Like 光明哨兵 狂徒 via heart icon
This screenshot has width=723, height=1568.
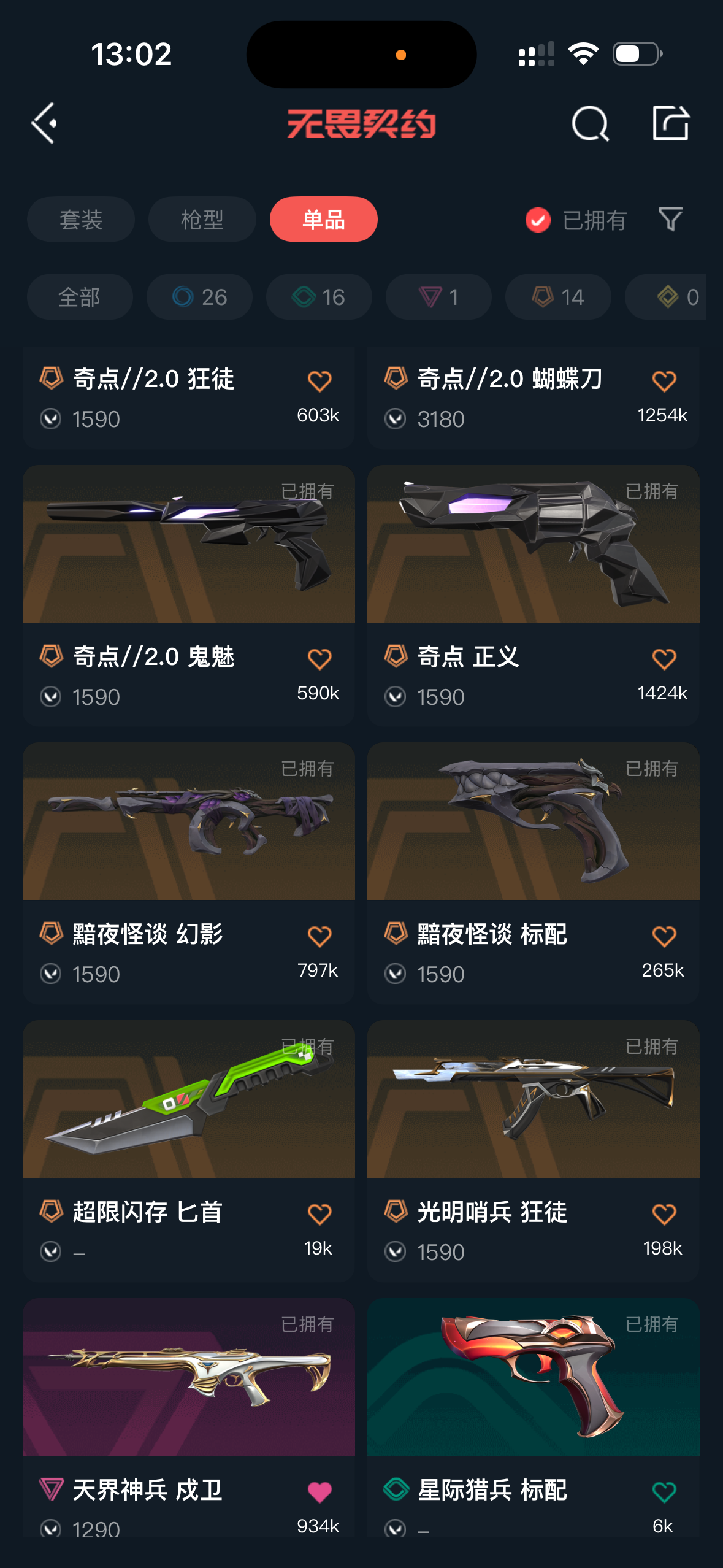click(x=664, y=1215)
